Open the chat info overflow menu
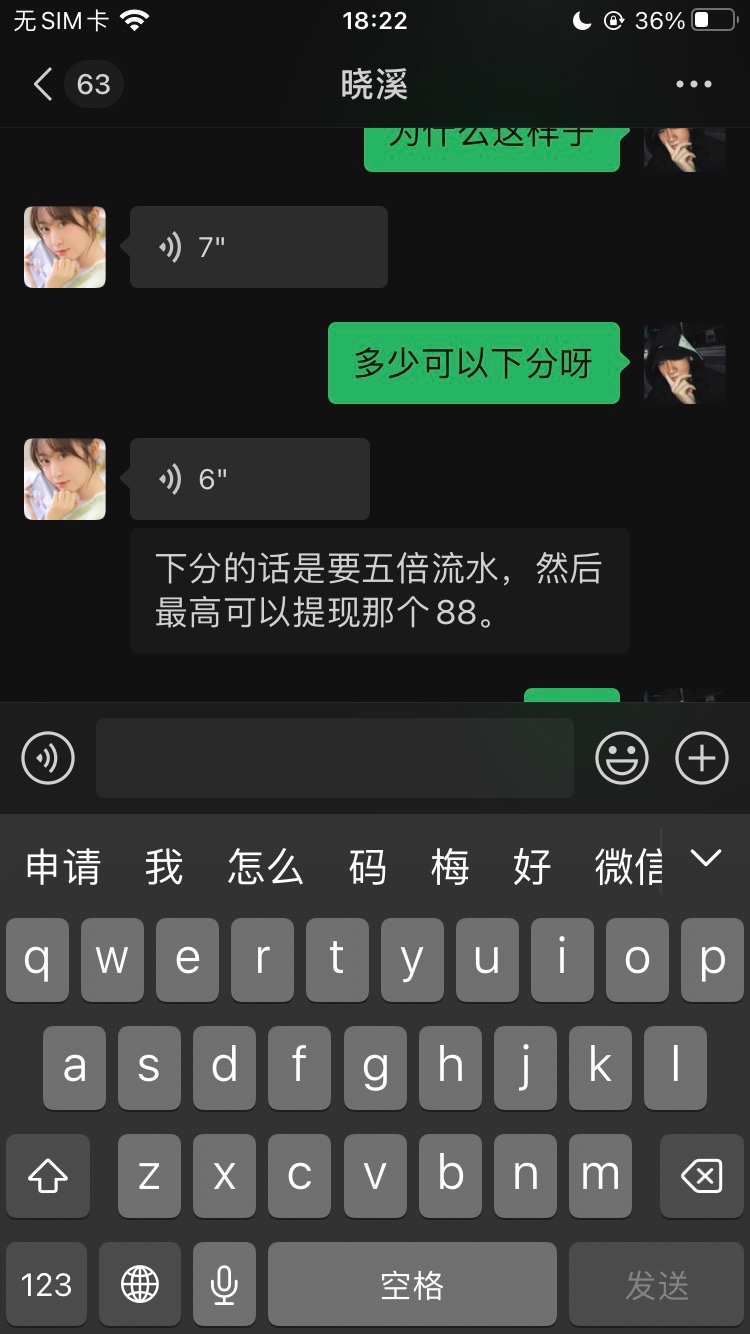 694,84
